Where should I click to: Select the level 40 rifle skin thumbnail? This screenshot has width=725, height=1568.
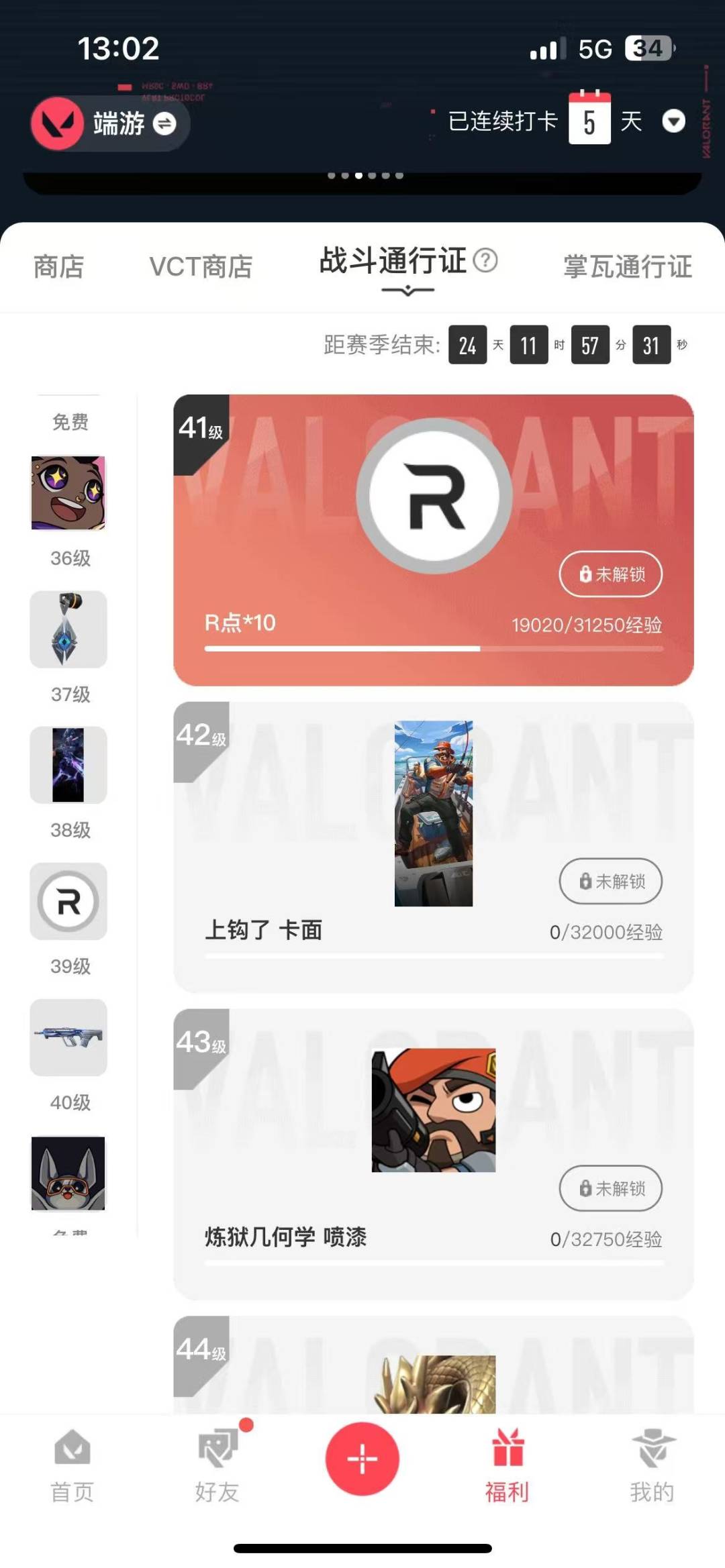[x=68, y=1037]
